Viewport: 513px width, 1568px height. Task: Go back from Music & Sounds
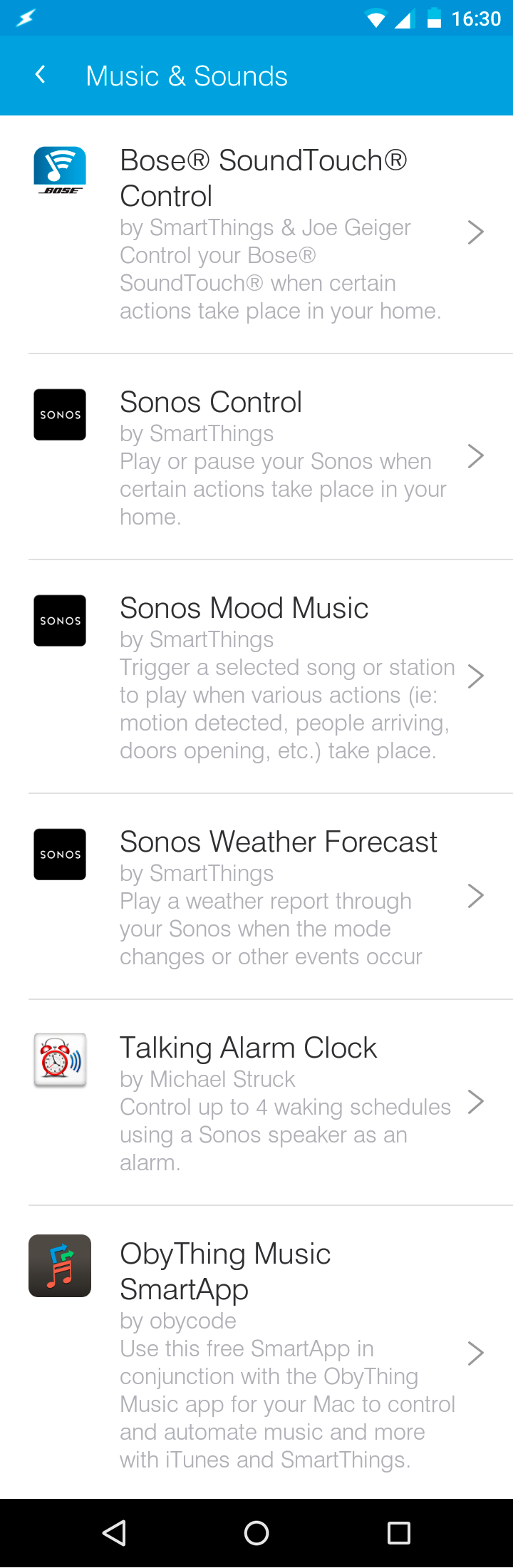click(x=41, y=75)
